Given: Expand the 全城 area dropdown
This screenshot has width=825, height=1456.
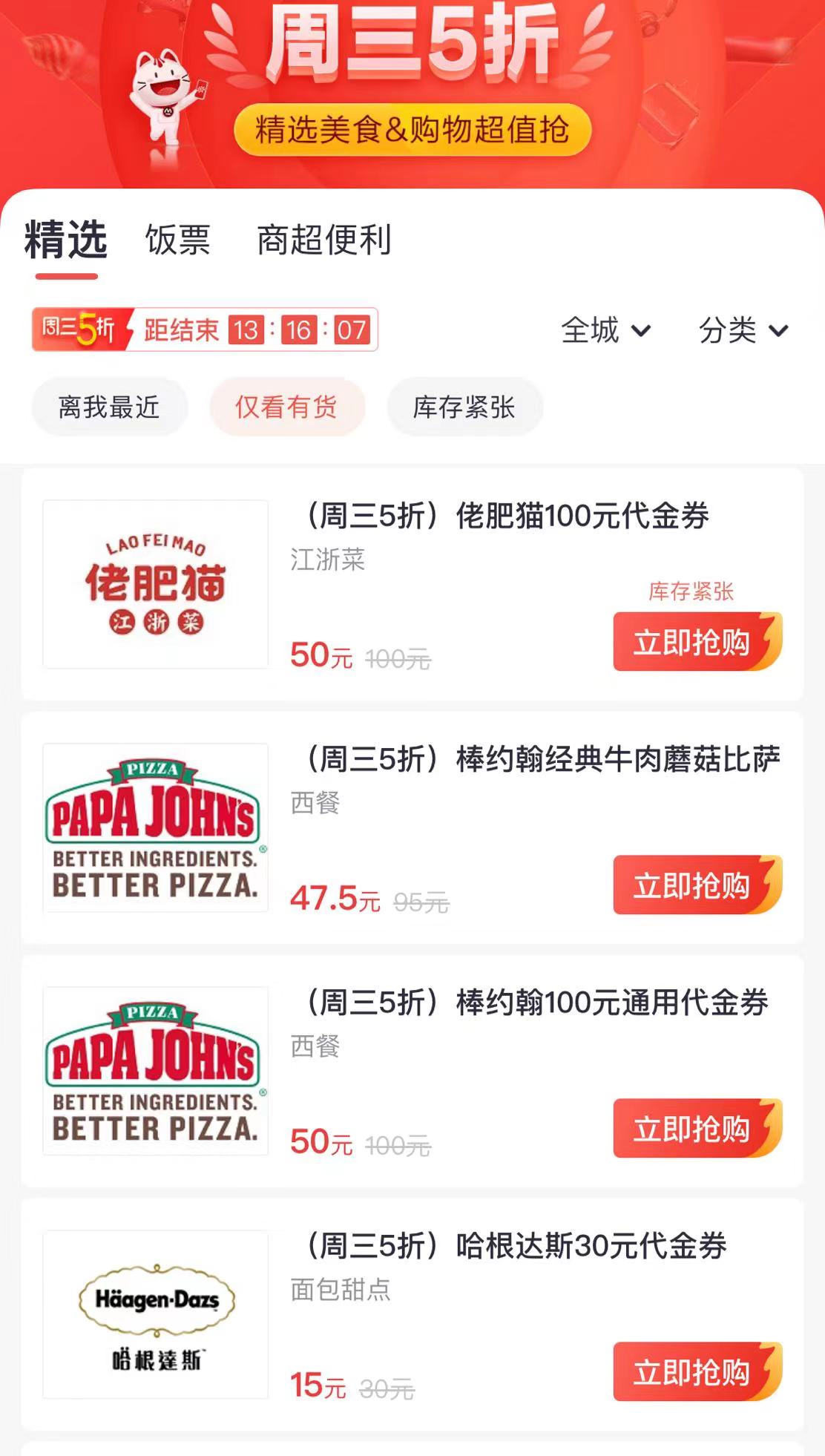Looking at the screenshot, I should coord(605,330).
